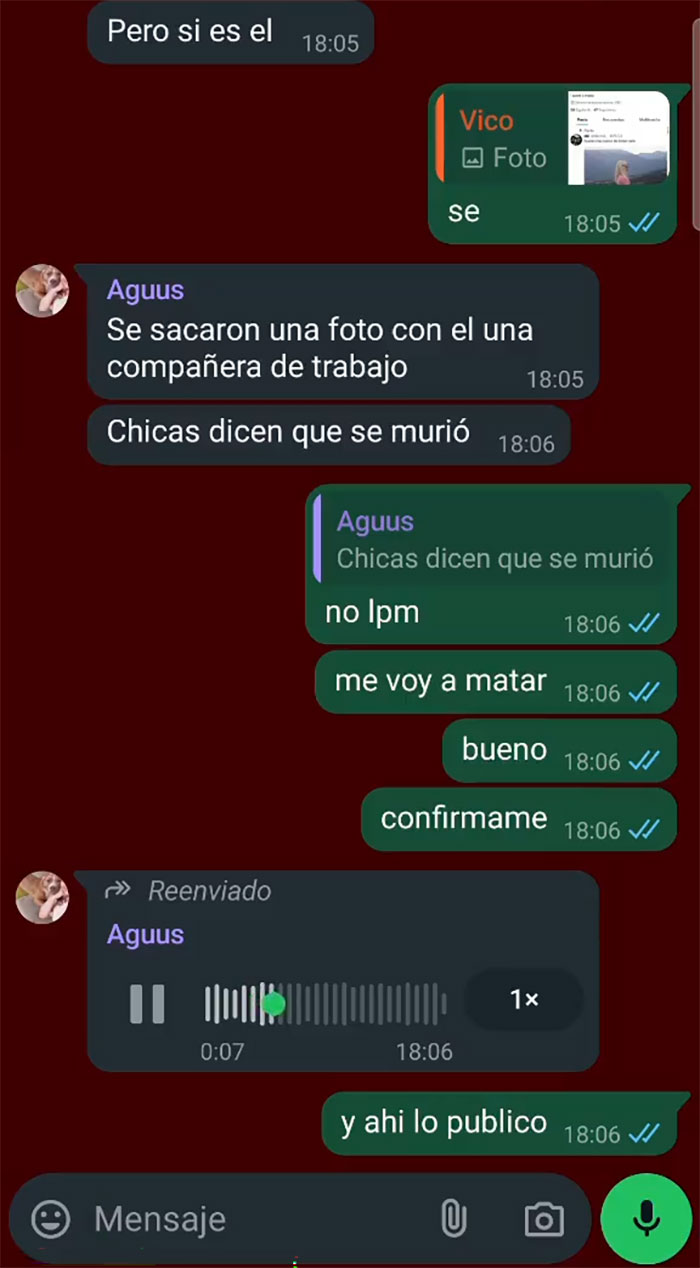Open Aguus's profile picture beside the voice message
700x1268 pixels.
(43, 897)
